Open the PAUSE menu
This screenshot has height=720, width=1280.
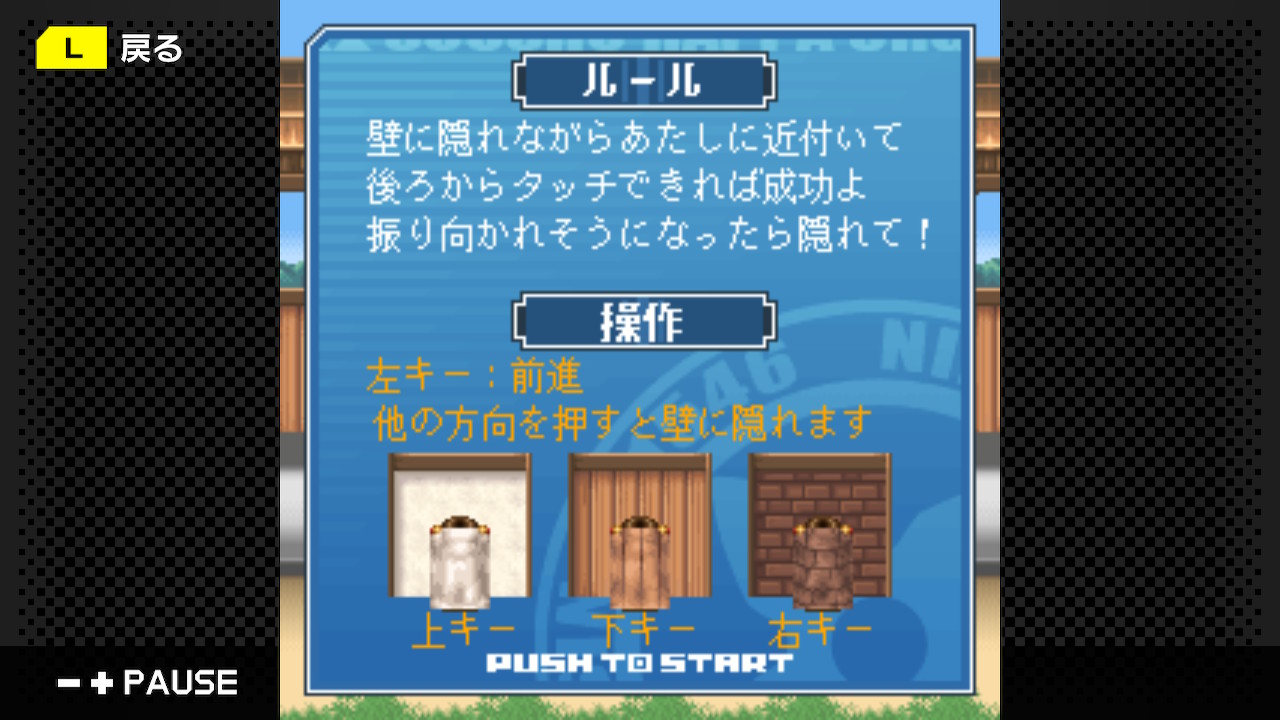point(148,683)
